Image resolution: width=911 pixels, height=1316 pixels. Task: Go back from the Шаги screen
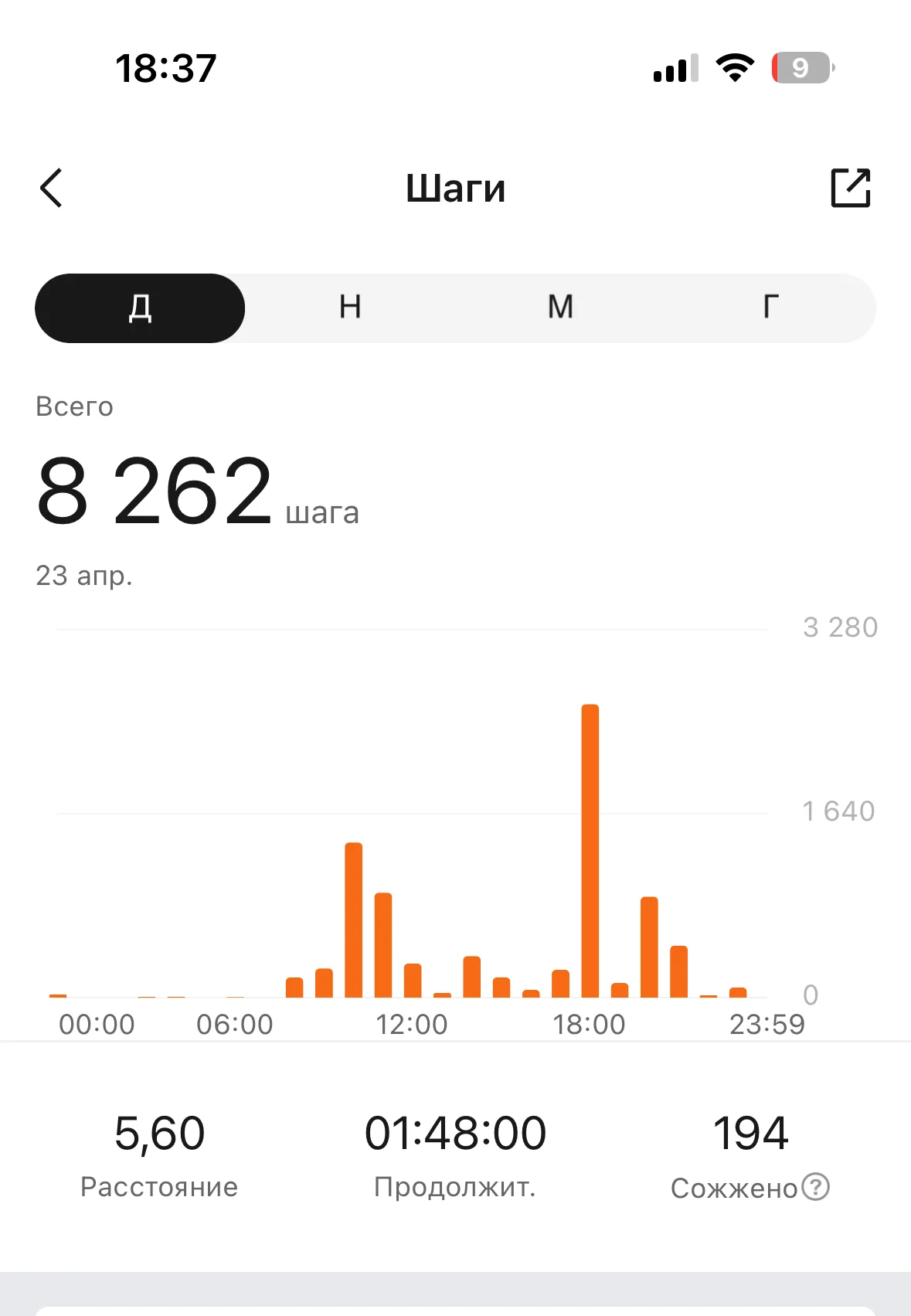(x=51, y=188)
